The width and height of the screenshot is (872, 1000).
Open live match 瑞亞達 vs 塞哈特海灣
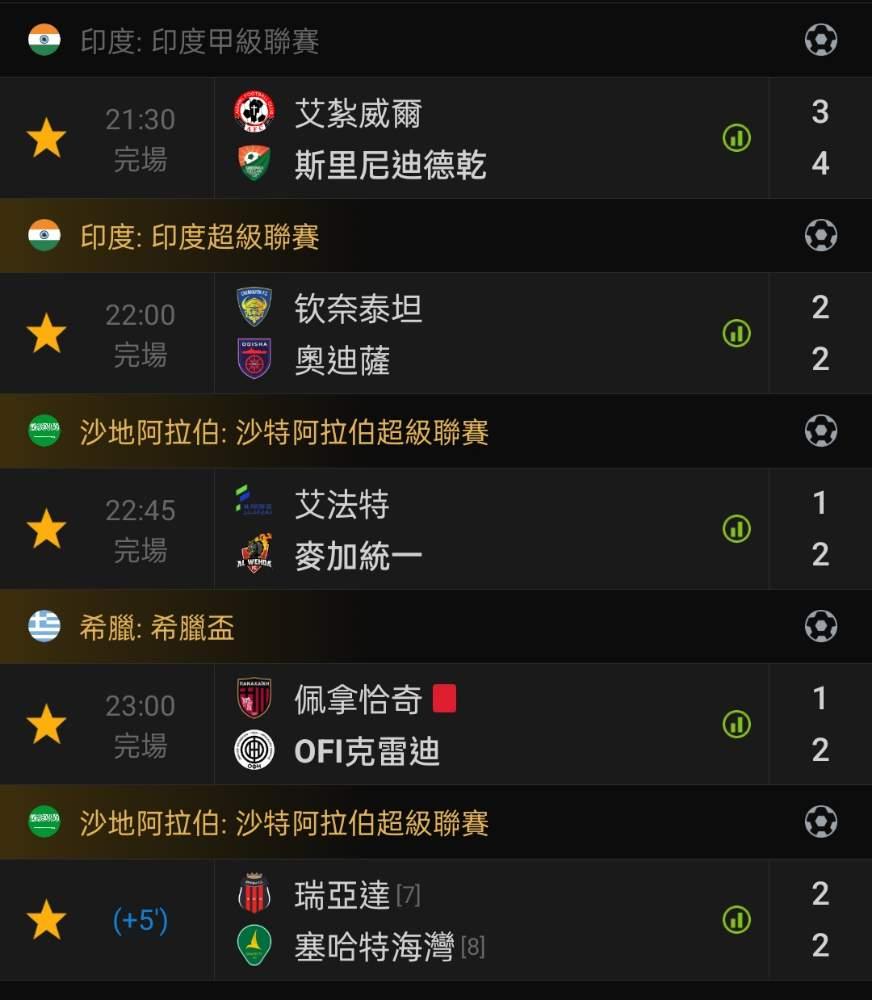tap(436, 920)
